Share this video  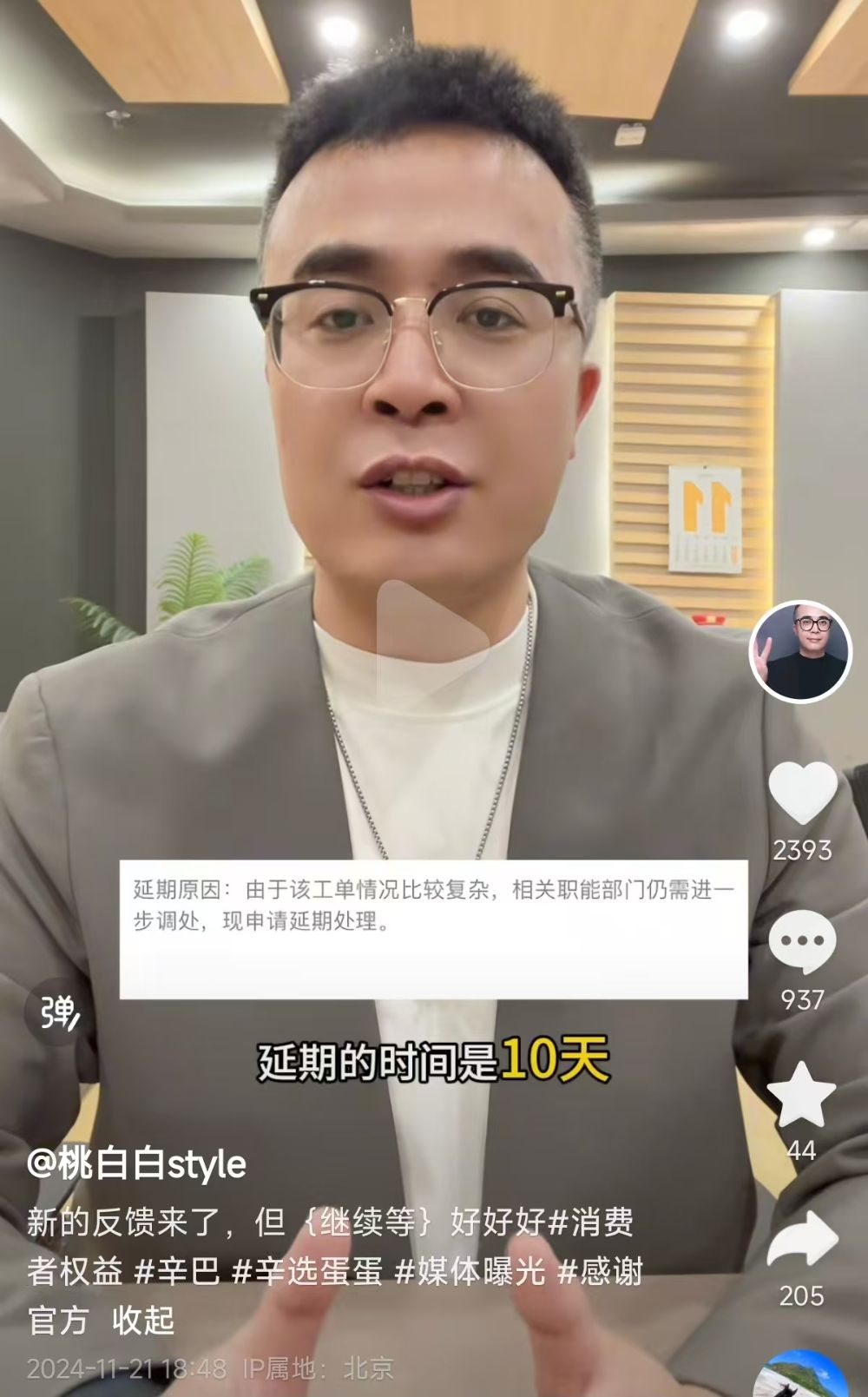[802, 1240]
